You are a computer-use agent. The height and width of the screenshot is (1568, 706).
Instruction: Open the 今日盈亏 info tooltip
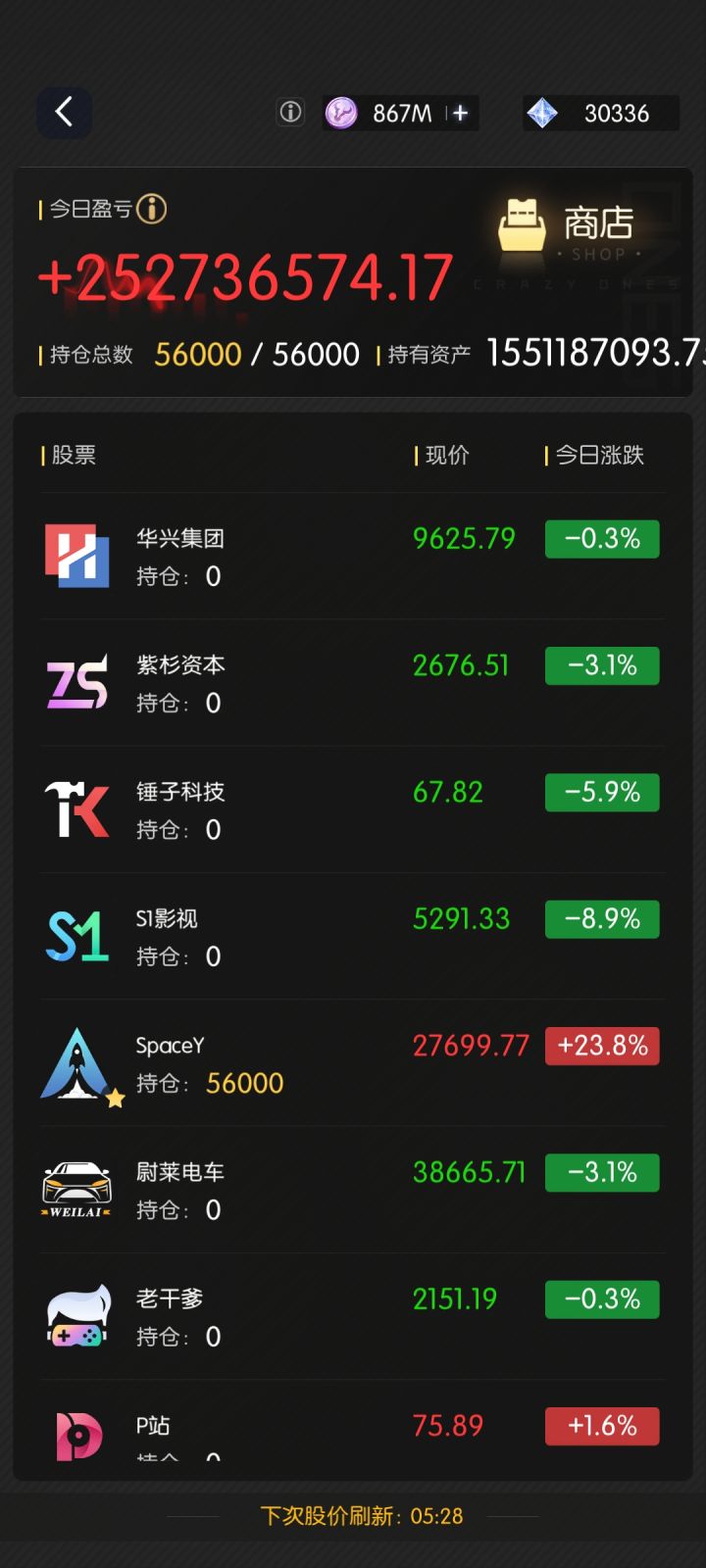tap(153, 209)
